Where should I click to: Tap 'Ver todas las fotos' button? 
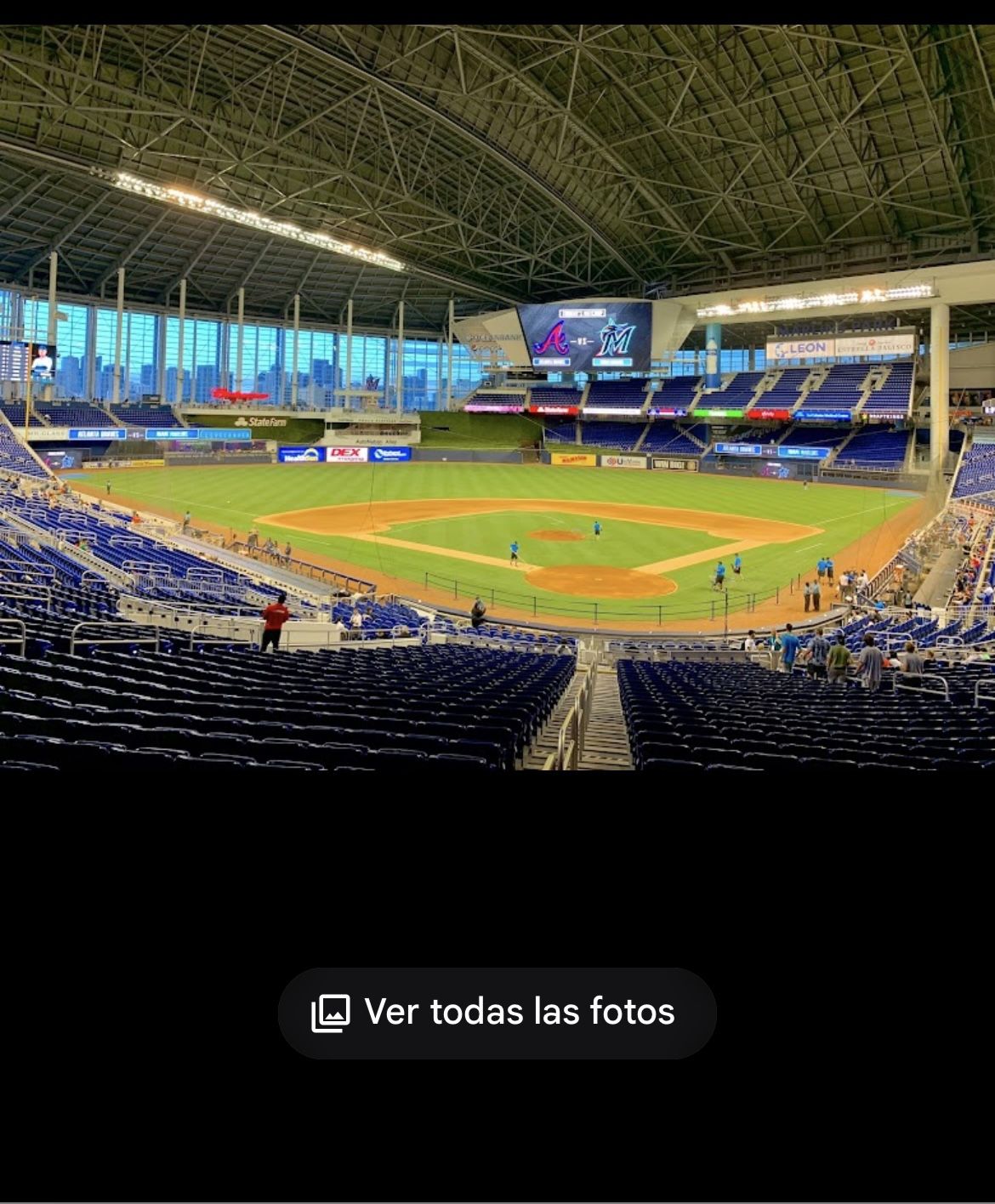[497, 1013]
